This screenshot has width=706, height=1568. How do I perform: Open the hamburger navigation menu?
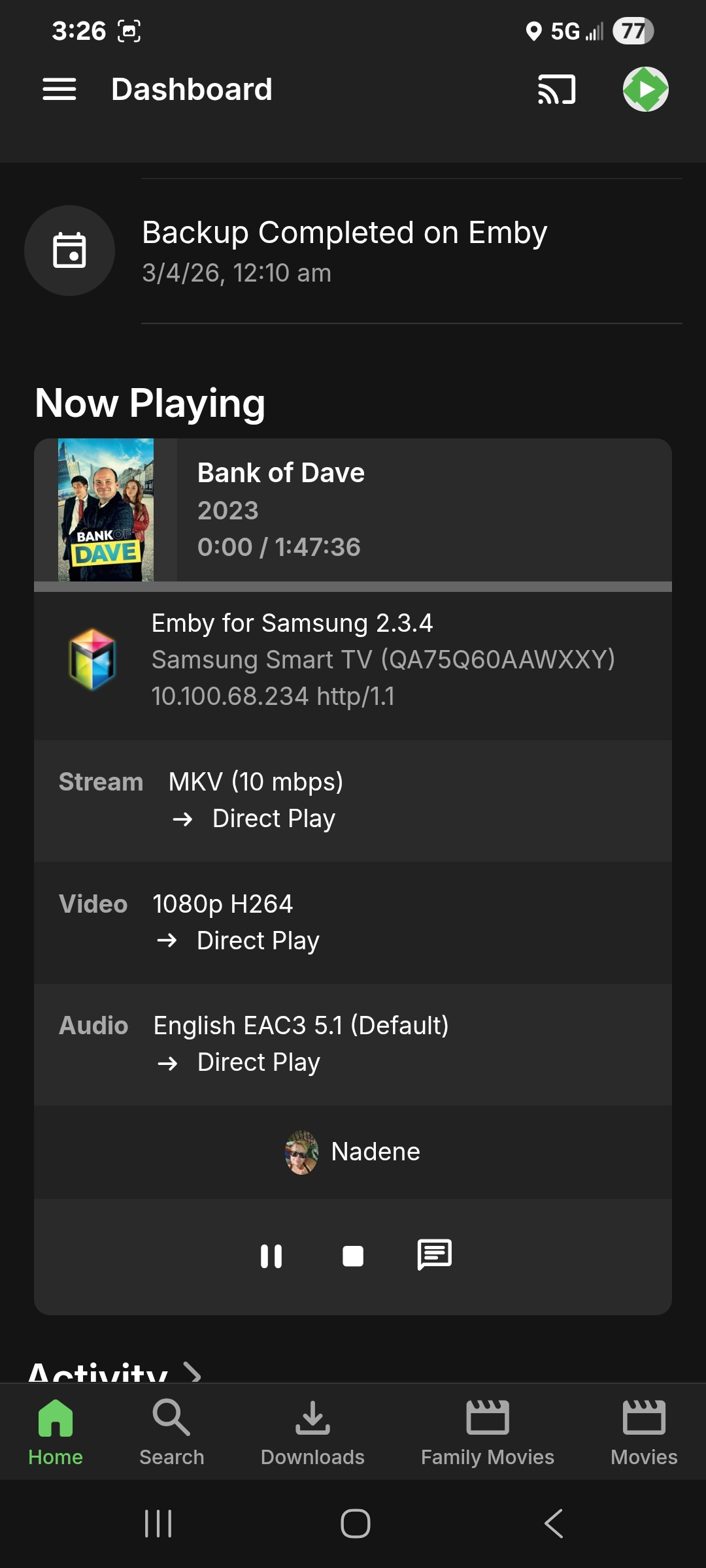click(x=59, y=90)
